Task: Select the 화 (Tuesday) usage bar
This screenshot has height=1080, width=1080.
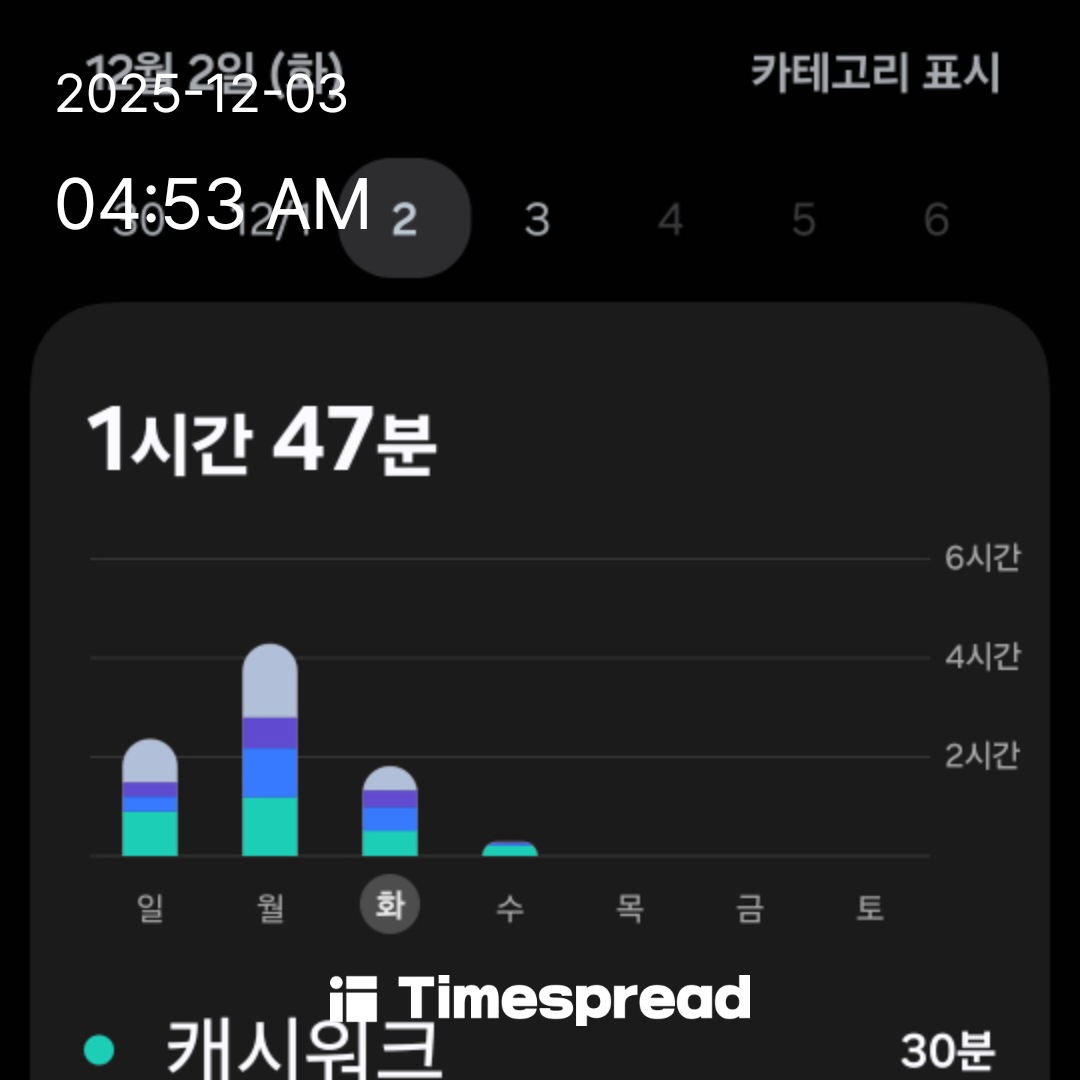Action: click(390, 811)
